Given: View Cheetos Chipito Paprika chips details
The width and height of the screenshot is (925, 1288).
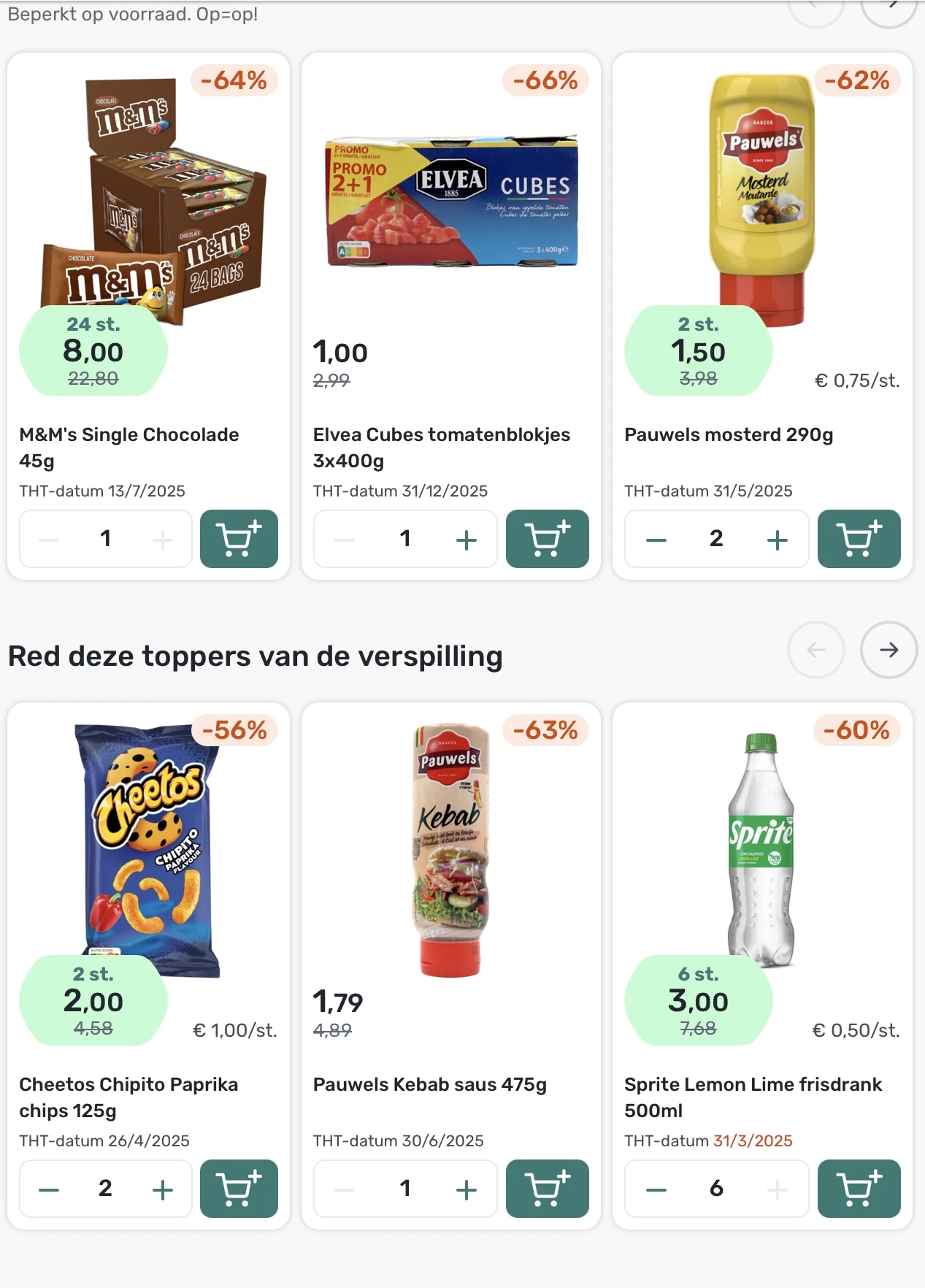Looking at the screenshot, I should point(128,1097).
